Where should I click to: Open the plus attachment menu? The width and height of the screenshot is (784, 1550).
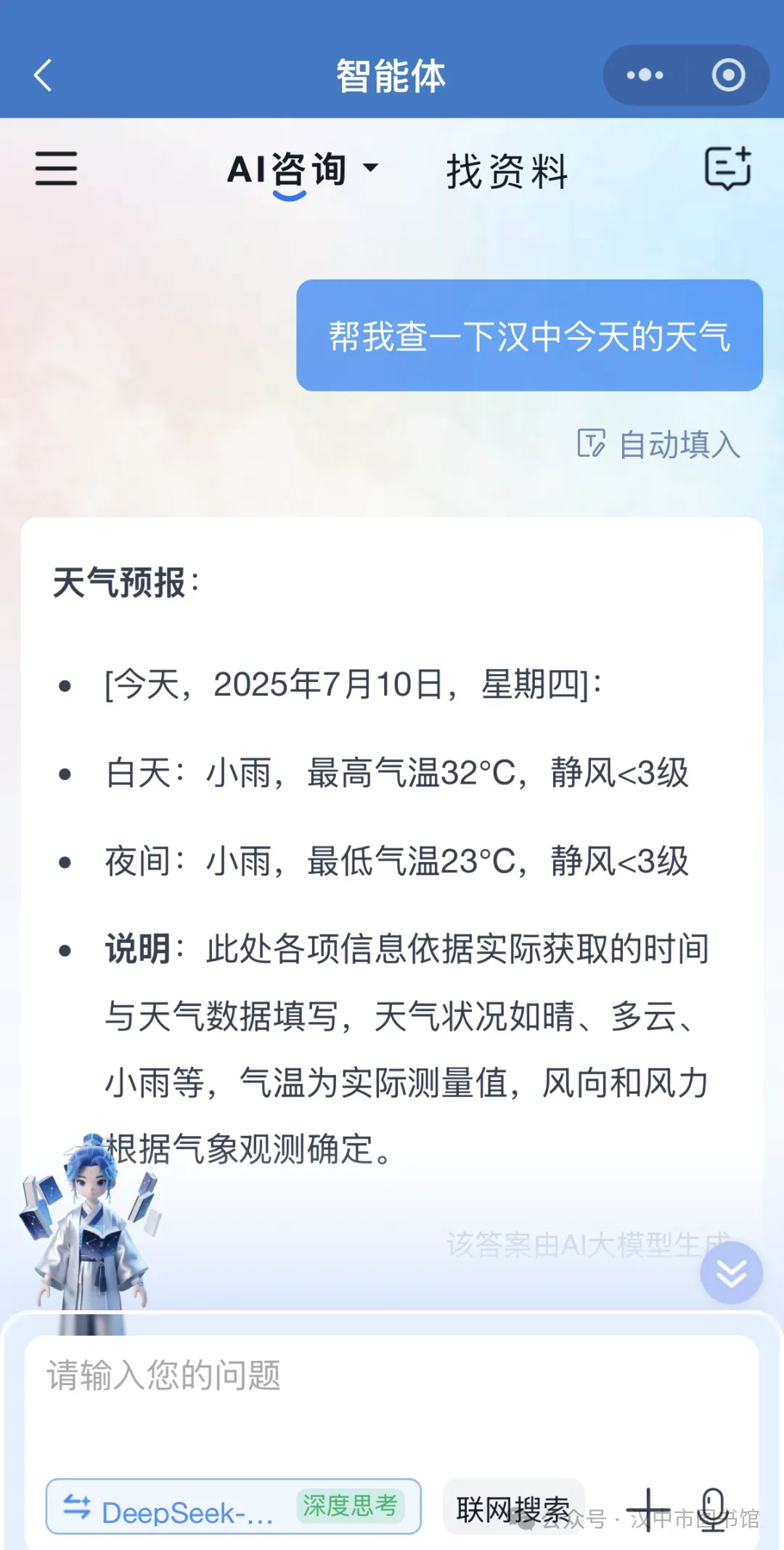[x=648, y=1509]
